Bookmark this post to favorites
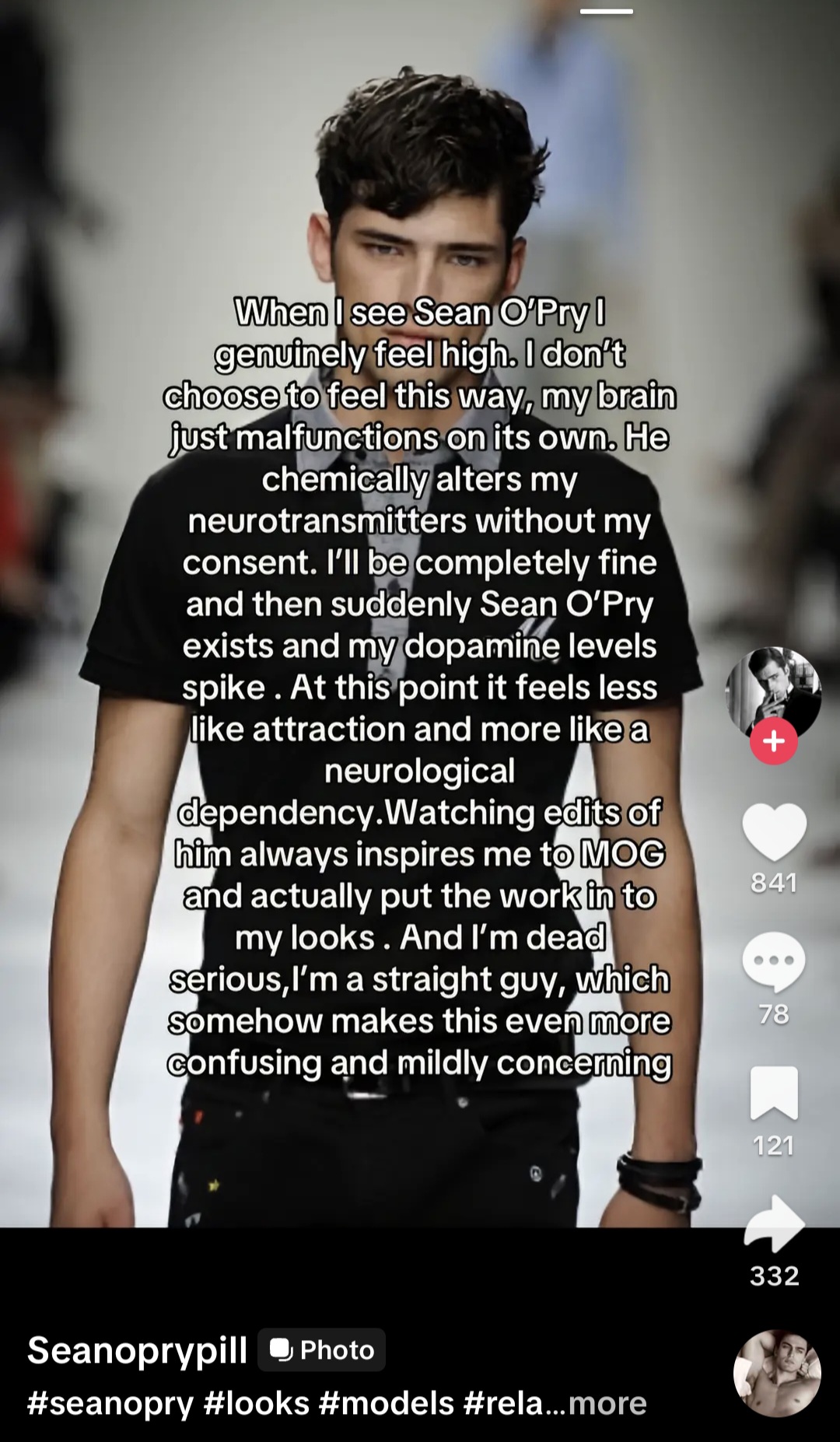This screenshot has width=840, height=1442. [x=774, y=1093]
